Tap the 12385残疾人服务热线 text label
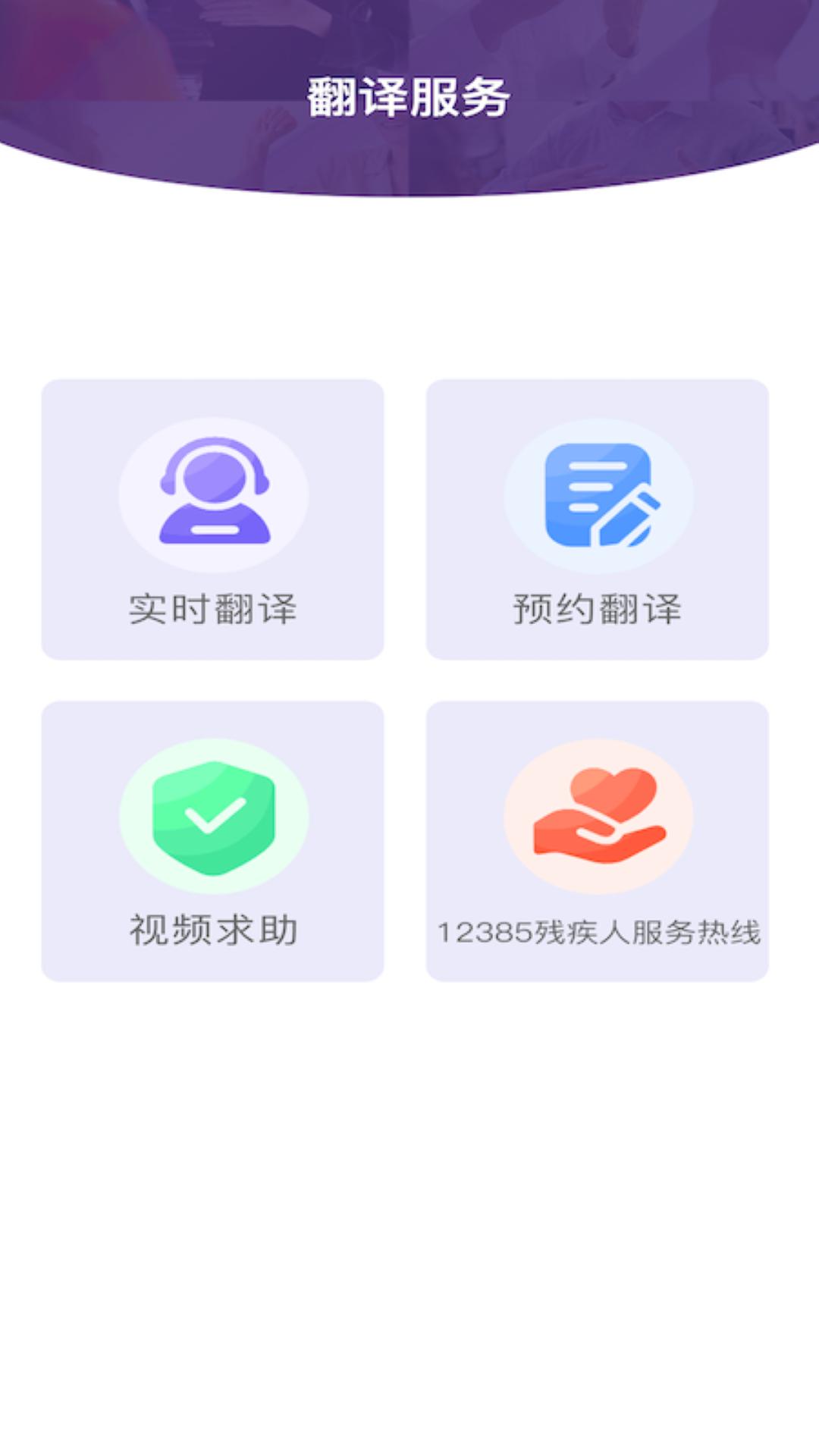Image resolution: width=819 pixels, height=1456 pixels. click(x=599, y=933)
